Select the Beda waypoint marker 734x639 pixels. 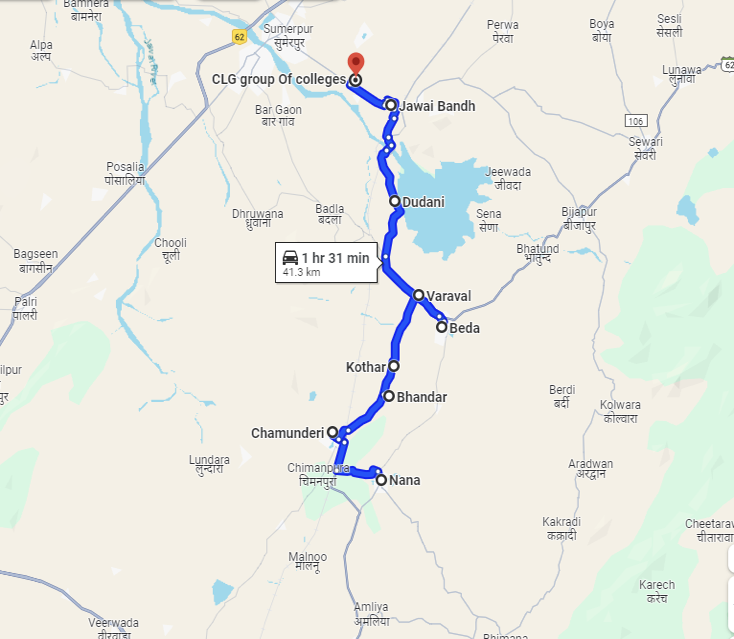tap(441, 327)
